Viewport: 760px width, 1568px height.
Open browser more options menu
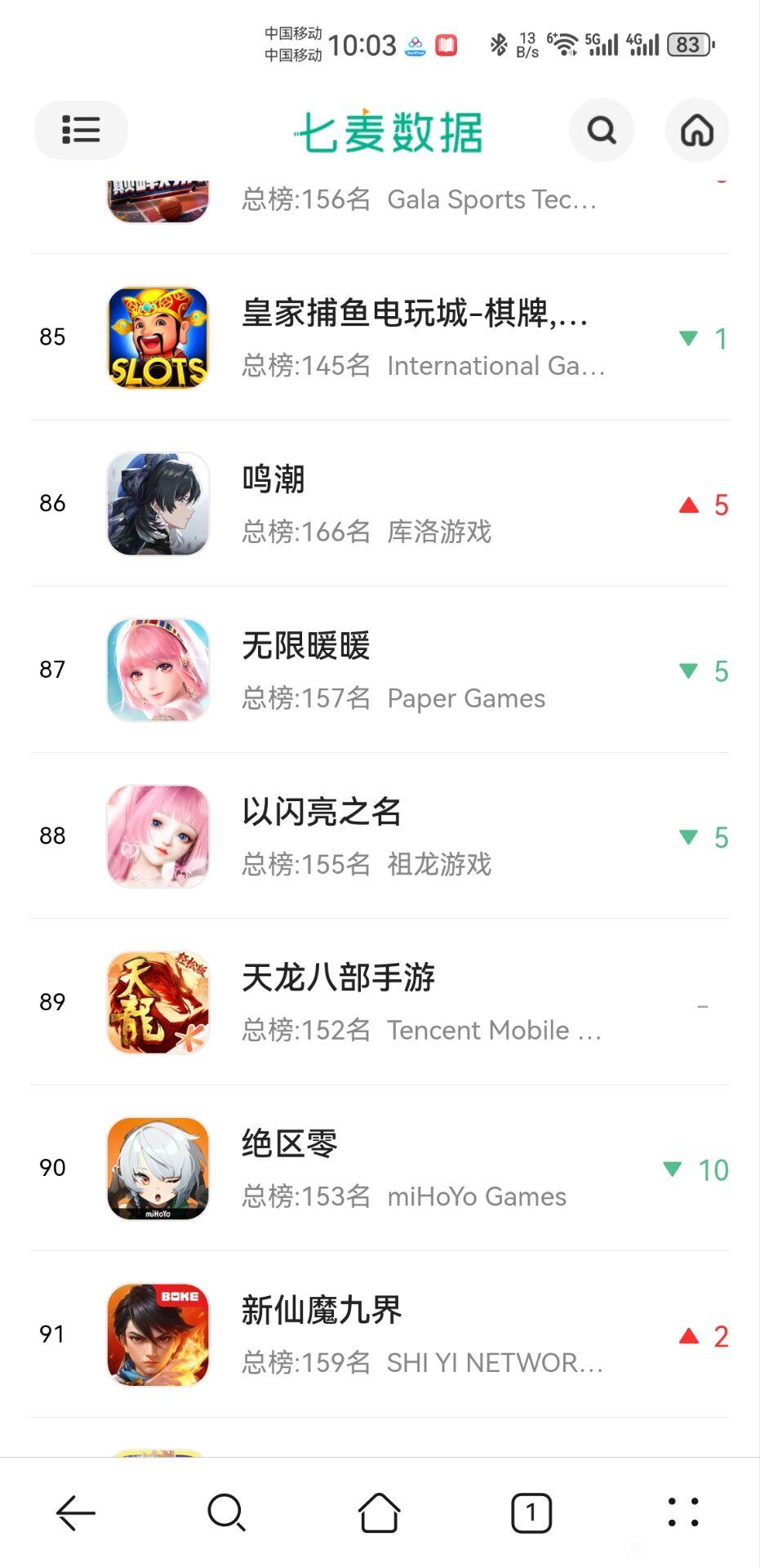(x=682, y=1513)
